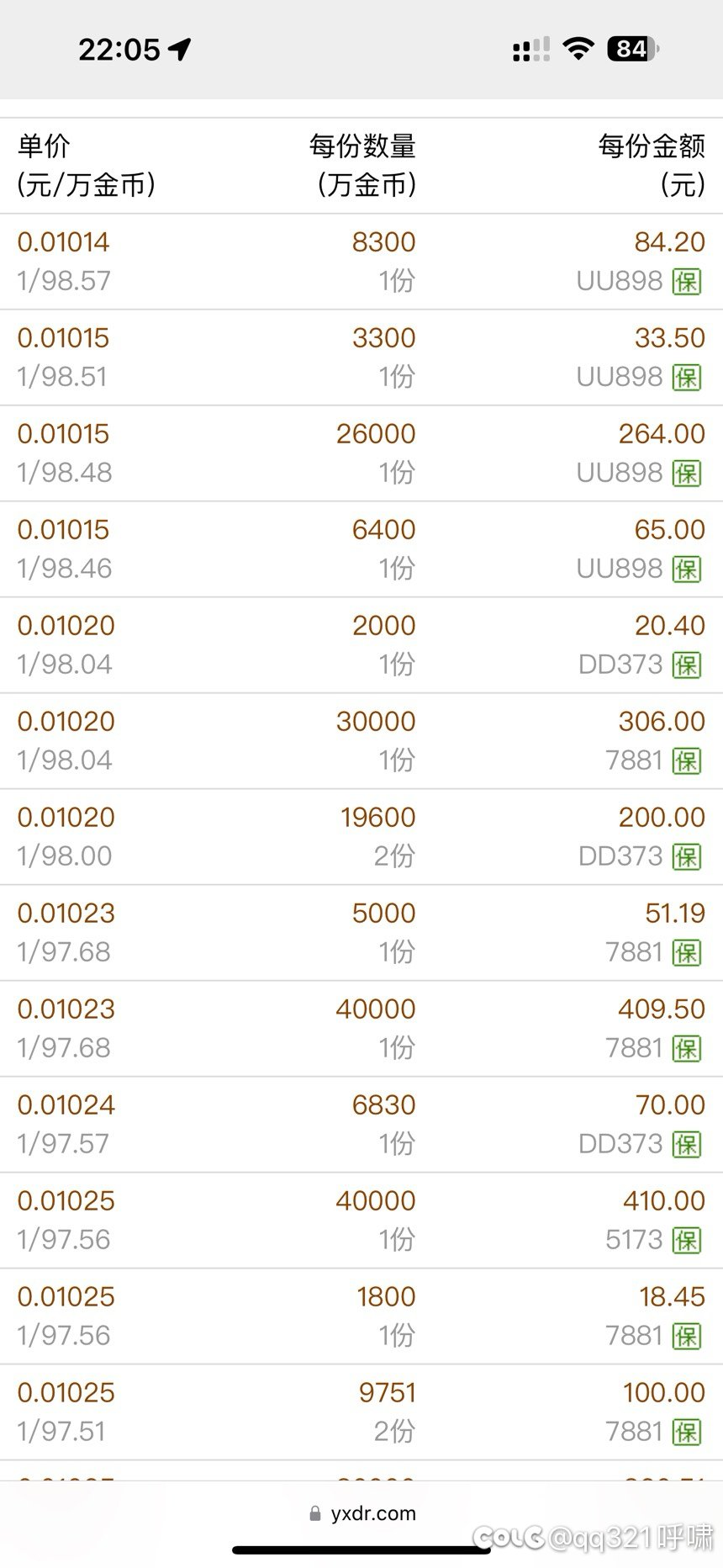Image resolution: width=723 pixels, height=1568 pixels.
Task: Open the UU898 listing of 3300 wan gold
Action: pos(361,358)
